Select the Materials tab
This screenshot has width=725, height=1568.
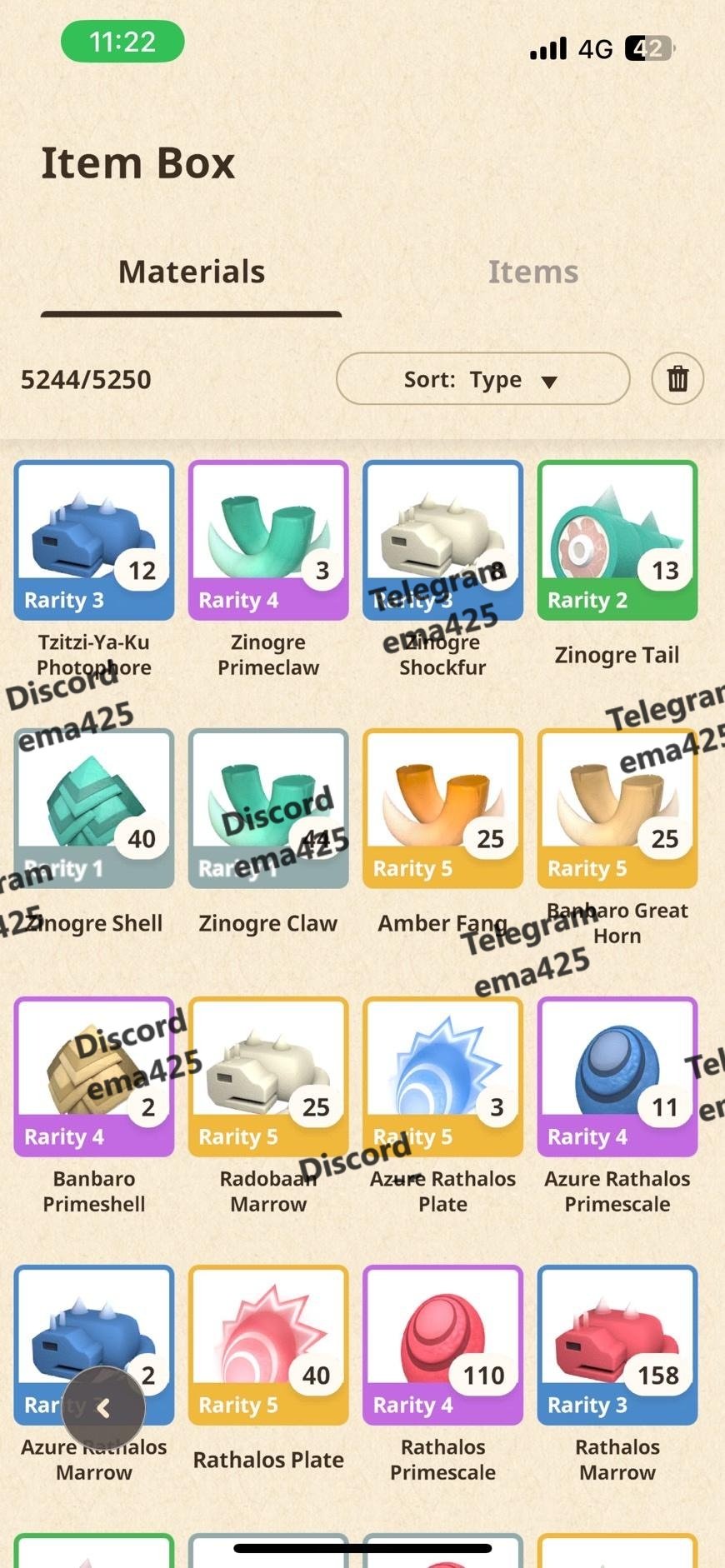pyautogui.click(x=192, y=272)
